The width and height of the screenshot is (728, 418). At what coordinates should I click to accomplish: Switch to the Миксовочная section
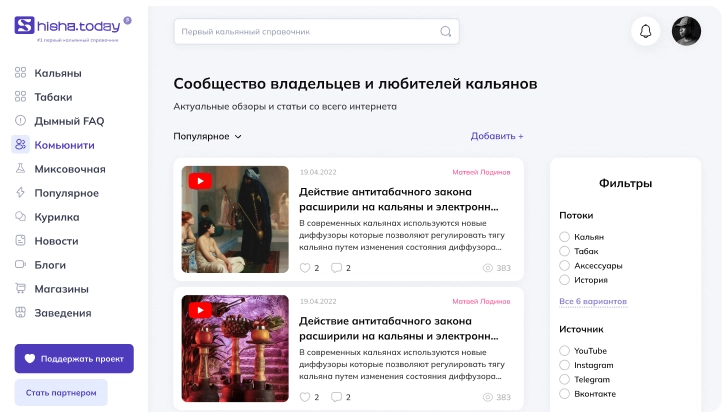click(69, 169)
